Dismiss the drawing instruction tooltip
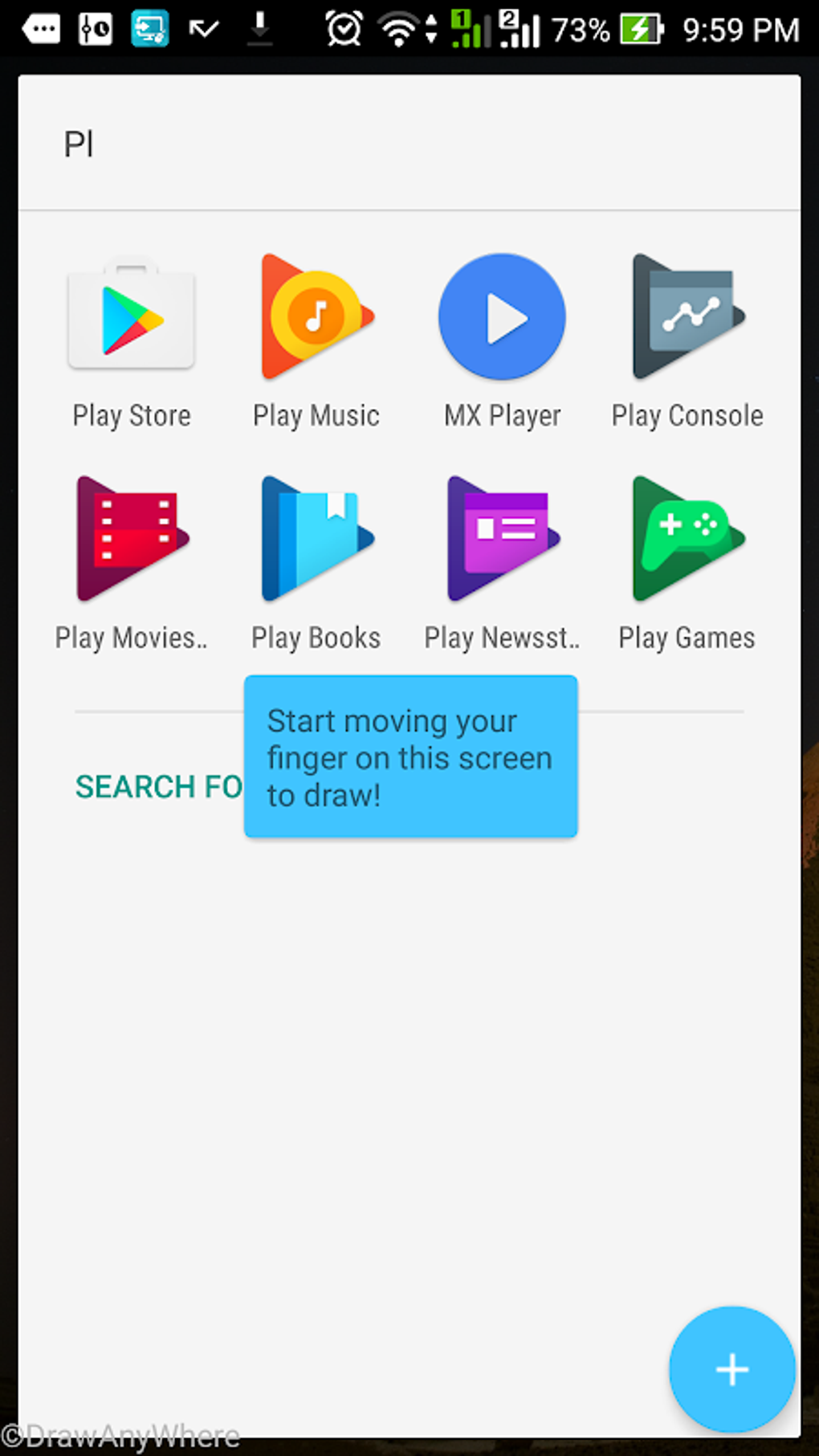This screenshot has width=819, height=1456. [x=409, y=756]
